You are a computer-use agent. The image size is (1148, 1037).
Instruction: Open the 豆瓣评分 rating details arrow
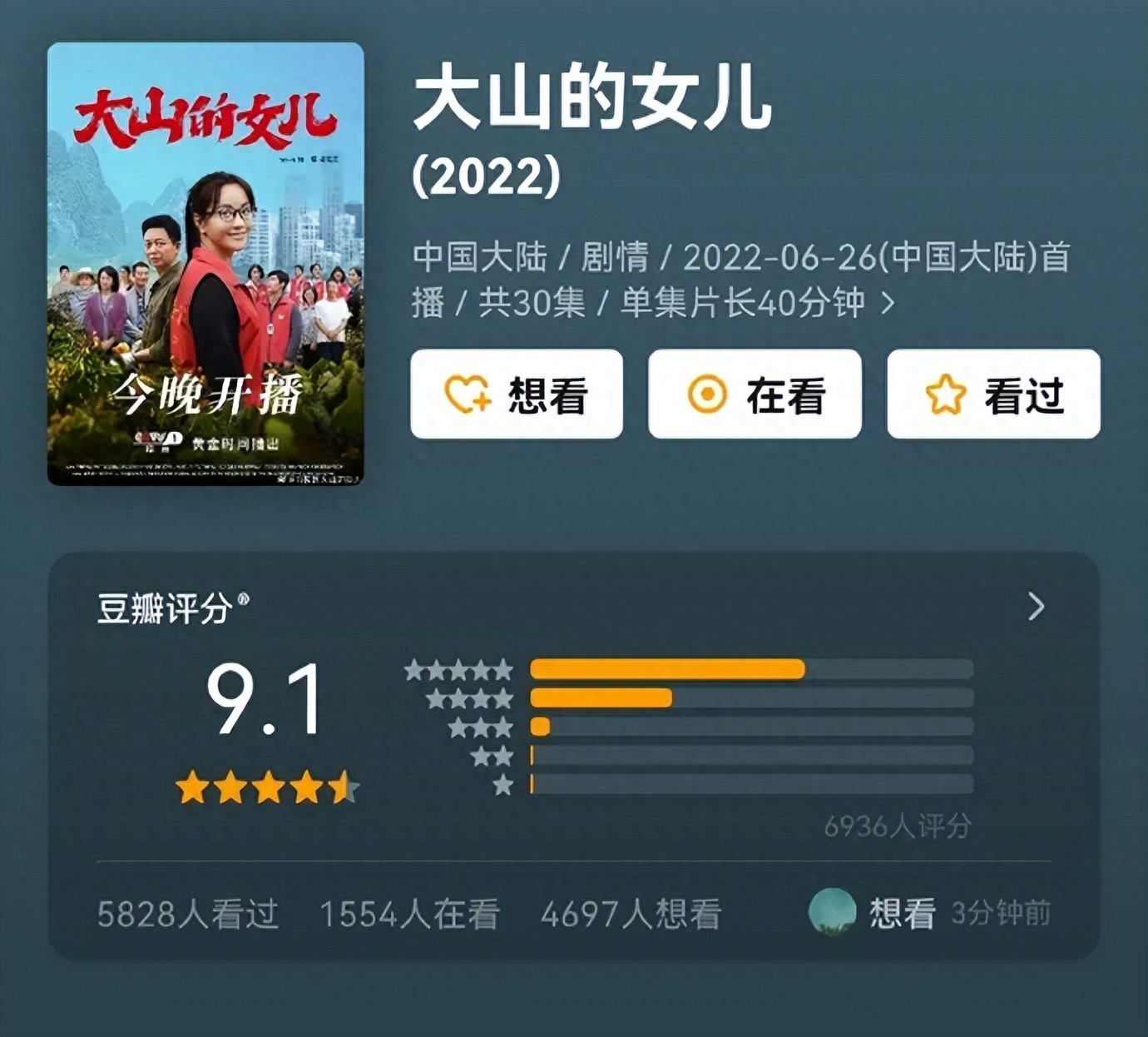click(1036, 607)
